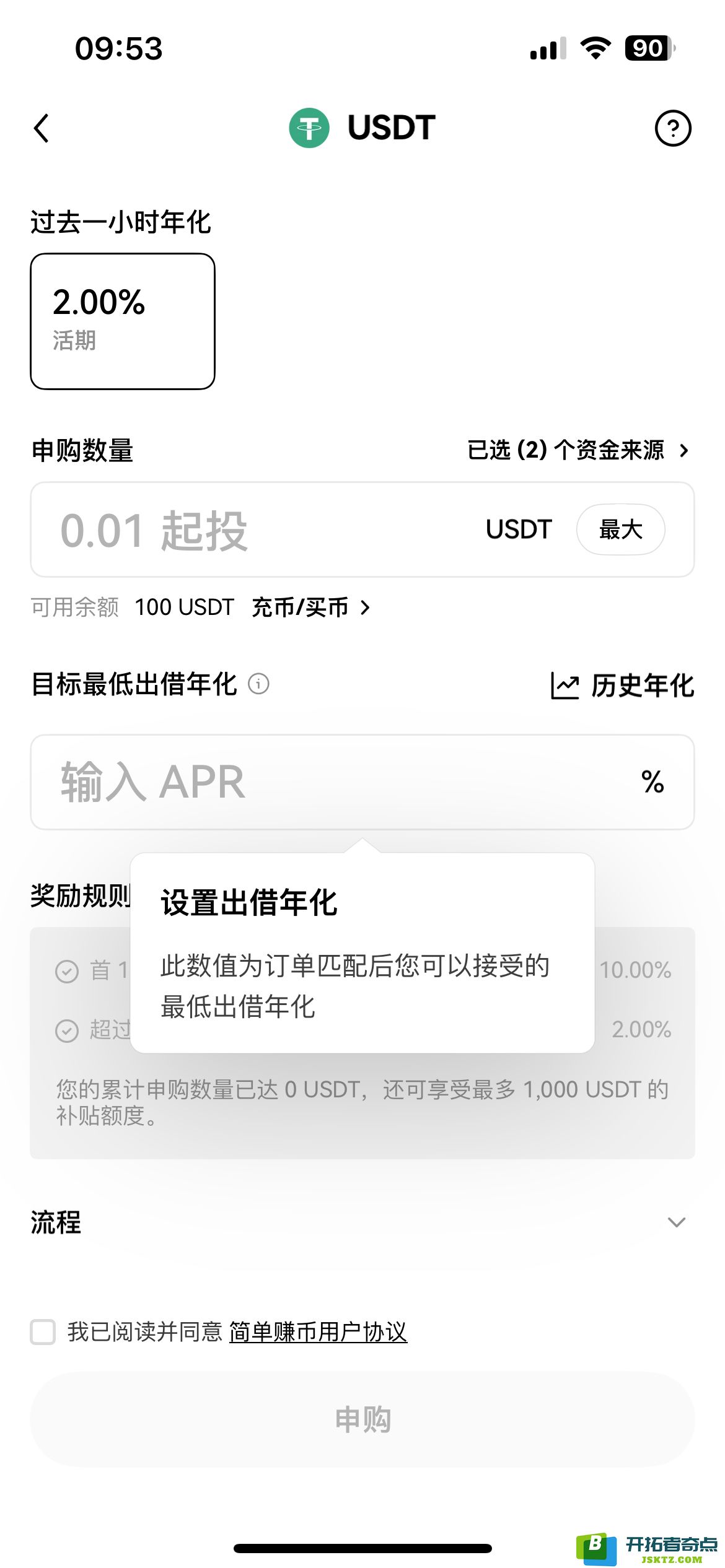The width and height of the screenshot is (725, 1568).
Task: Expand the 流程 section
Action: point(362,1222)
